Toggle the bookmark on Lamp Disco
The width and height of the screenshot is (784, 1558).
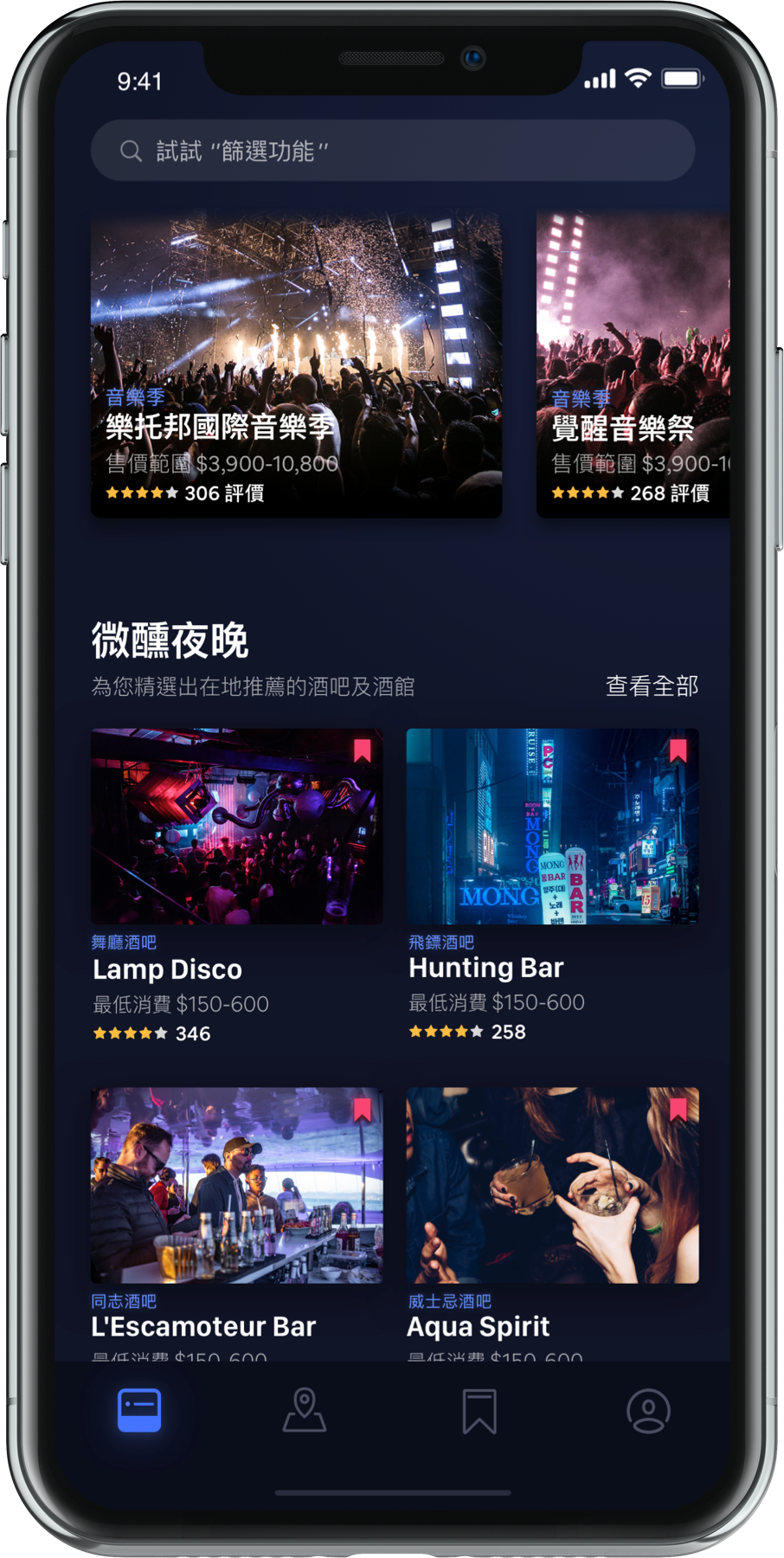tap(363, 750)
